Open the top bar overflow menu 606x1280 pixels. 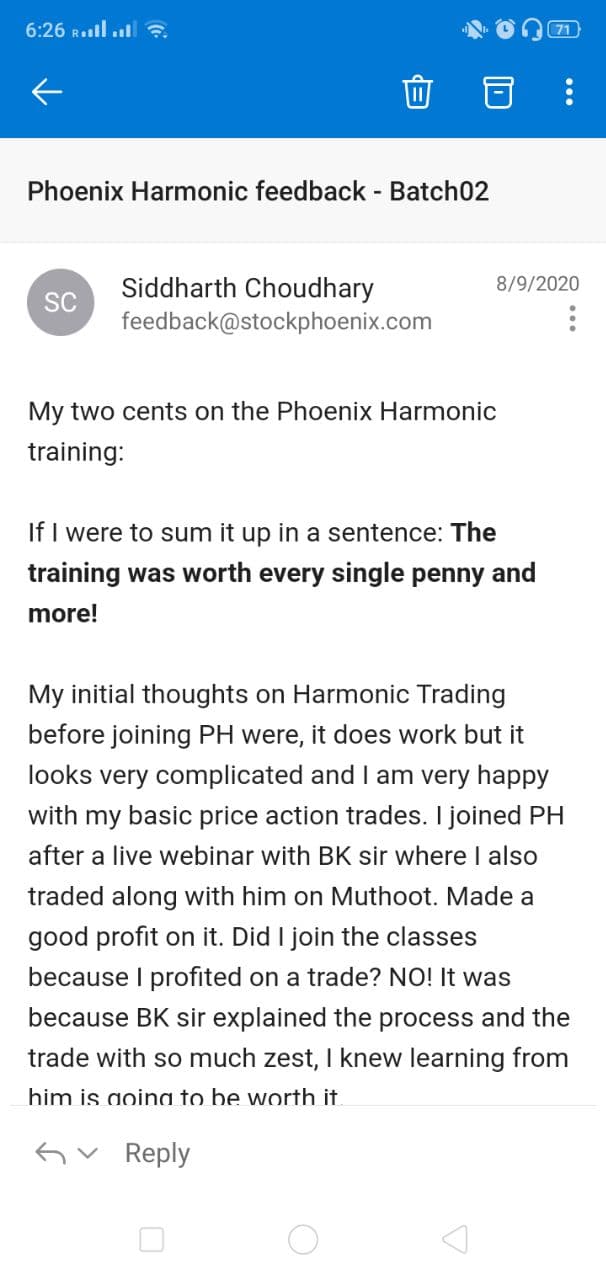tap(569, 92)
